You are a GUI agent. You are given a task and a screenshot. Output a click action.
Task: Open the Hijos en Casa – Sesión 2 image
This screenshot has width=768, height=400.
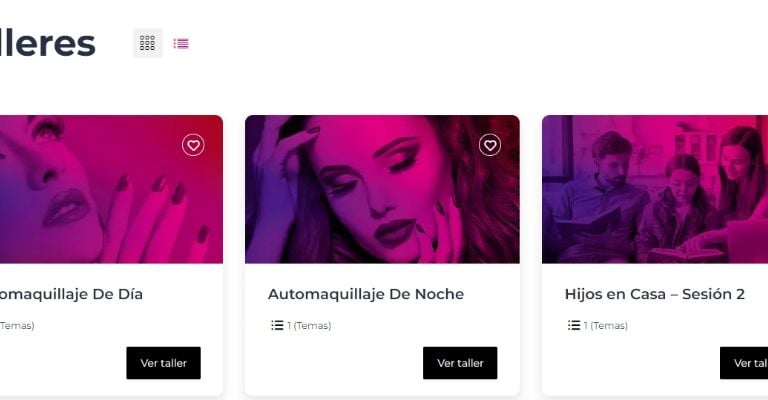coord(655,190)
